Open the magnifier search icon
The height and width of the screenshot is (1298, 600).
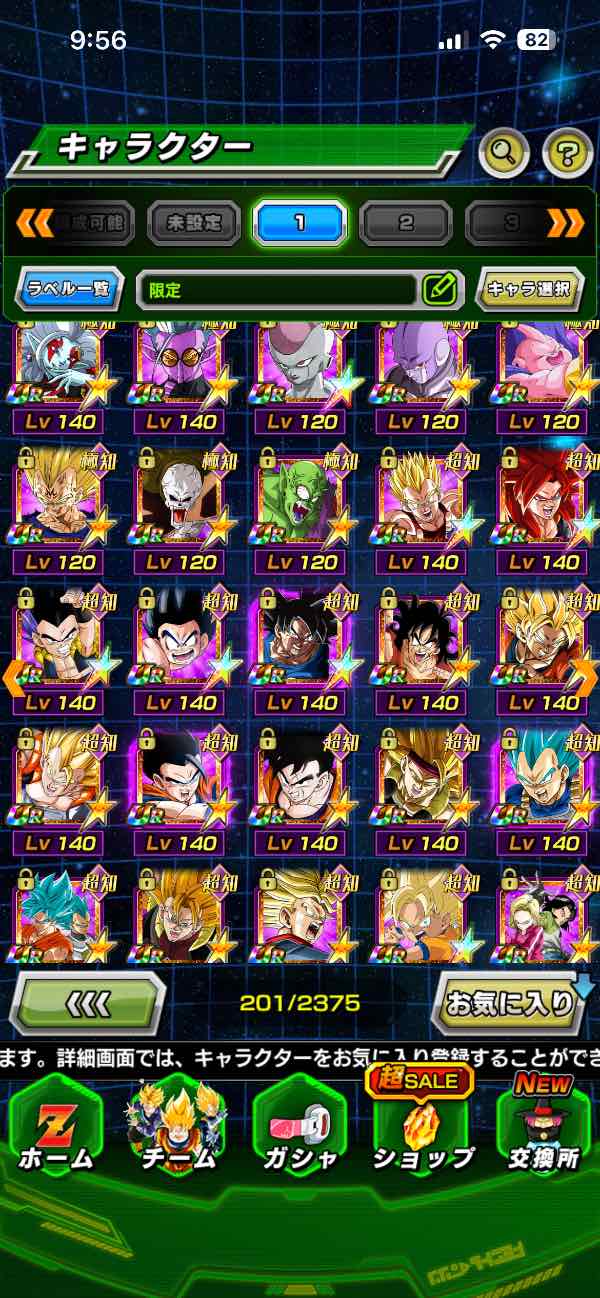pos(504,154)
